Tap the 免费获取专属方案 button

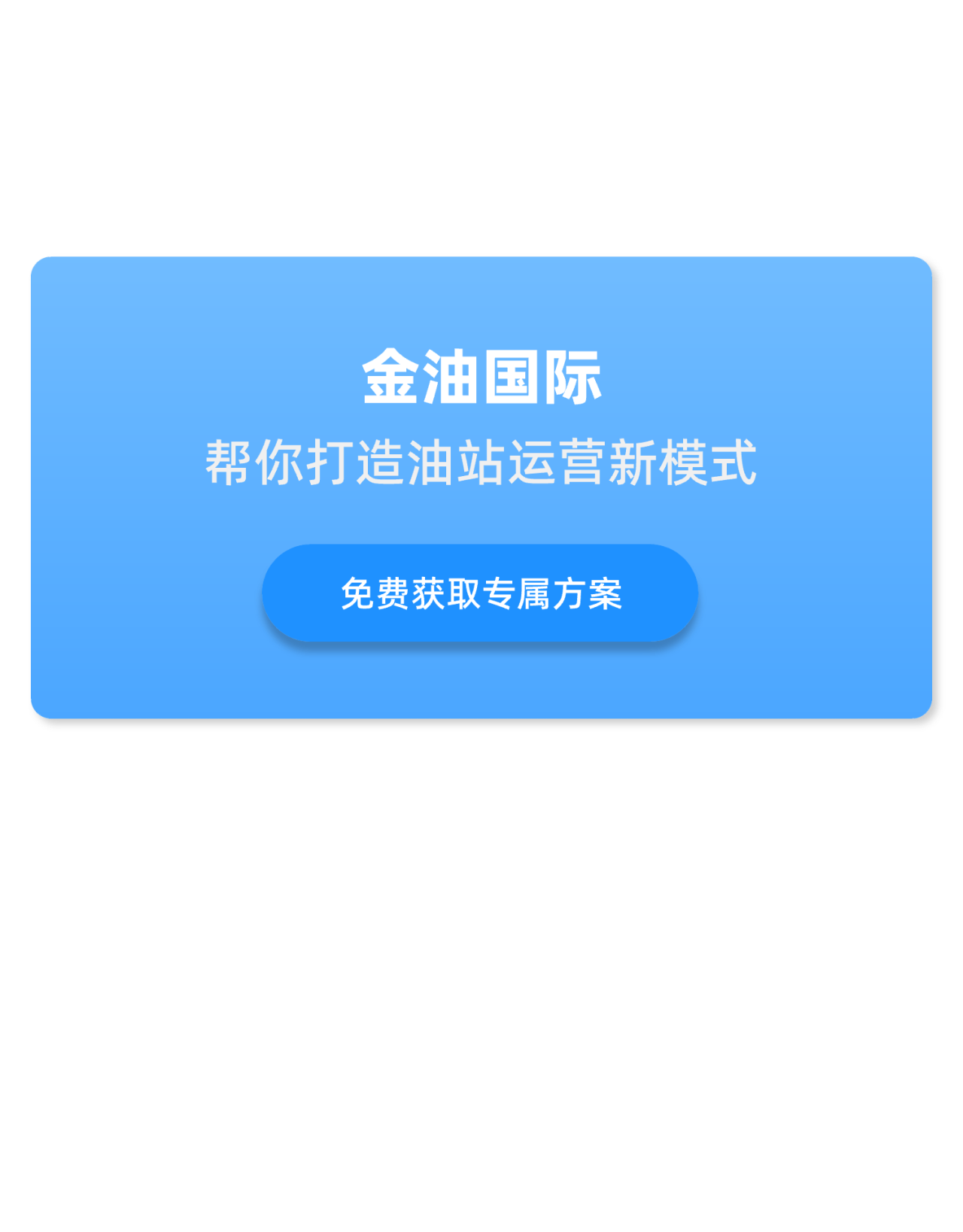tap(480, 593)
